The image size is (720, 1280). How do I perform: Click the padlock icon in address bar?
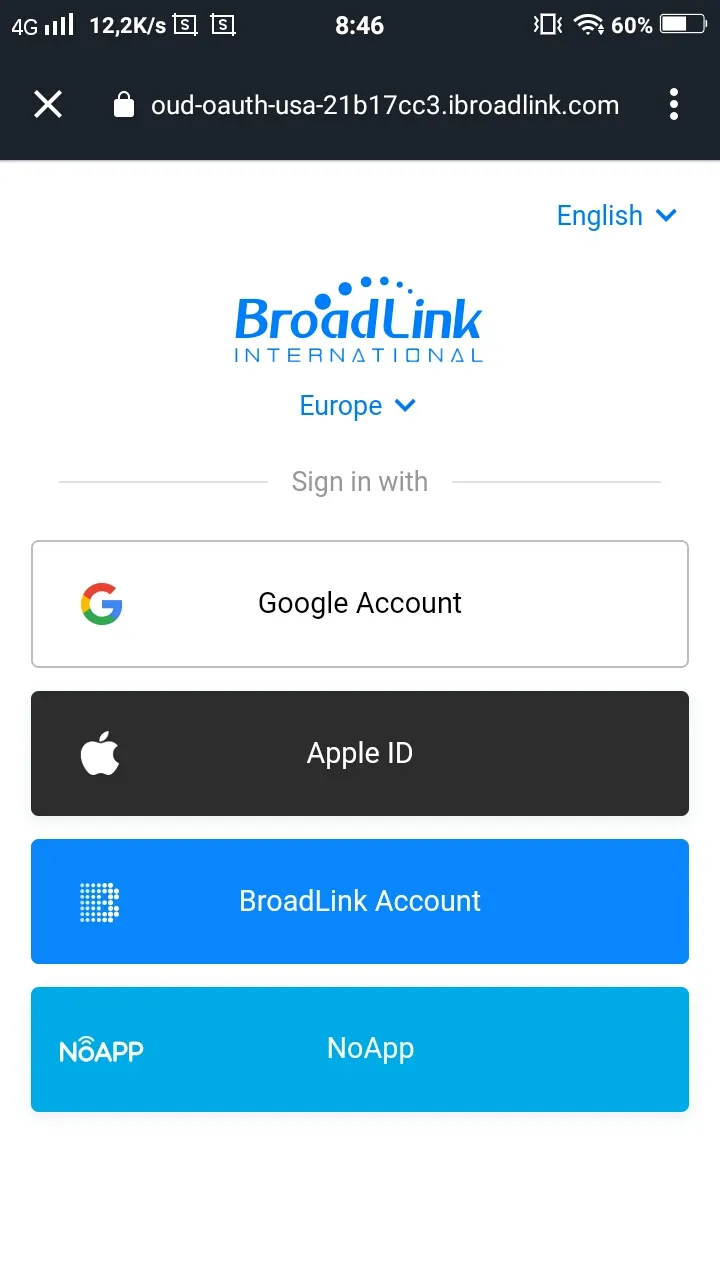pyautogui.click(x=123, y=104)
